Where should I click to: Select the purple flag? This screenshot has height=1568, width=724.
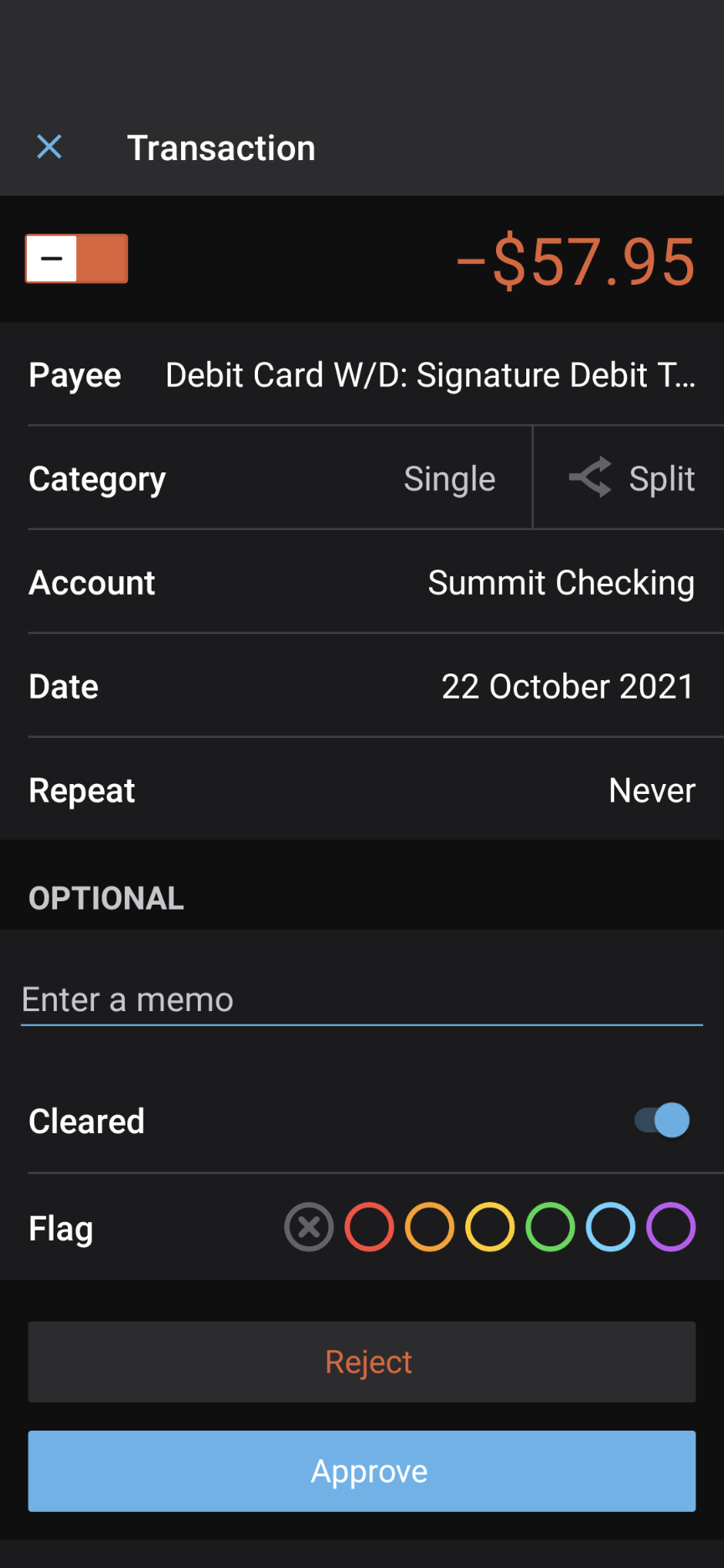(x=671, y=1228)
